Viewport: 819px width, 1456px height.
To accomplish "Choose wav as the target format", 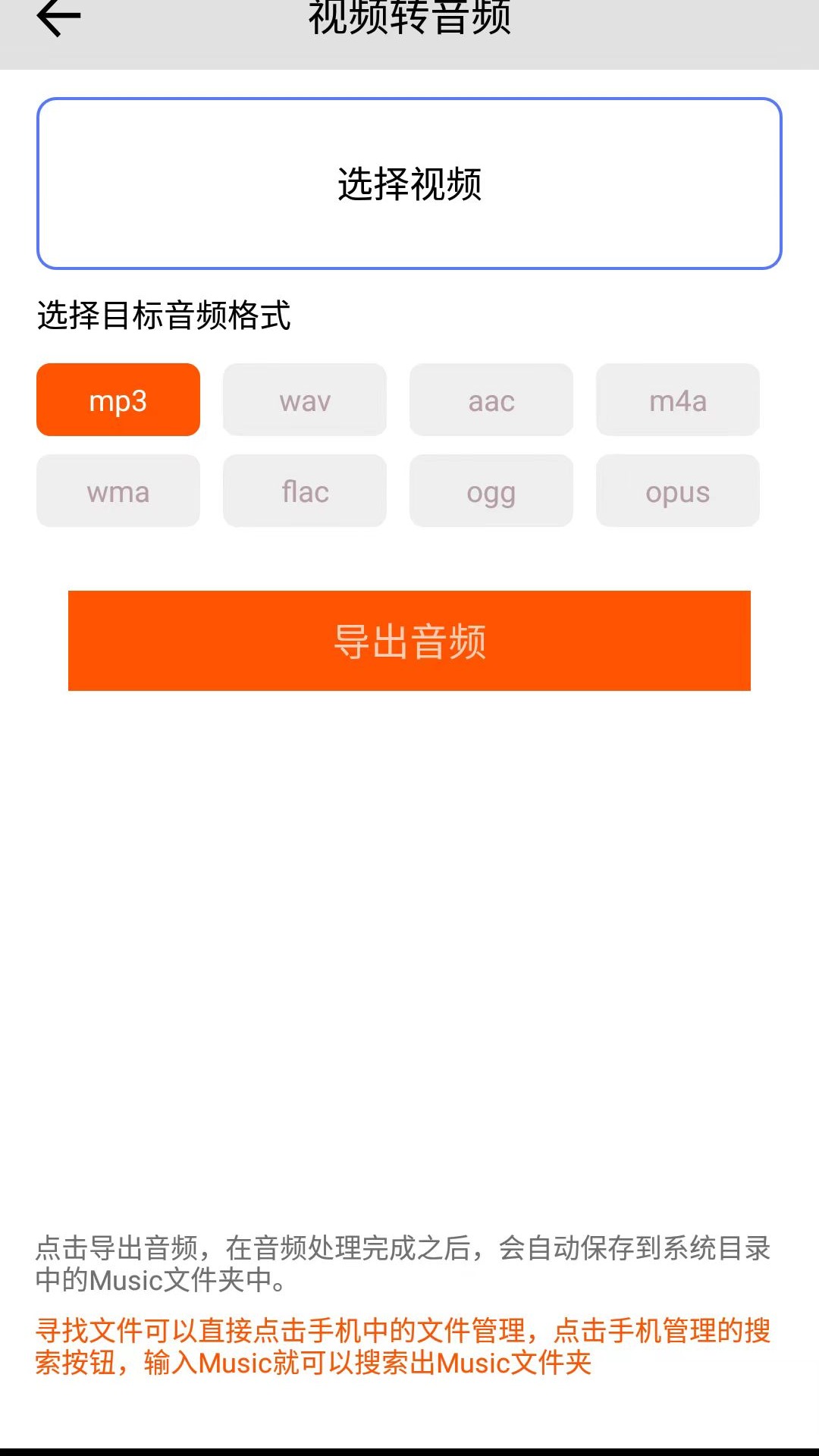I will click(x=305, y=400).
